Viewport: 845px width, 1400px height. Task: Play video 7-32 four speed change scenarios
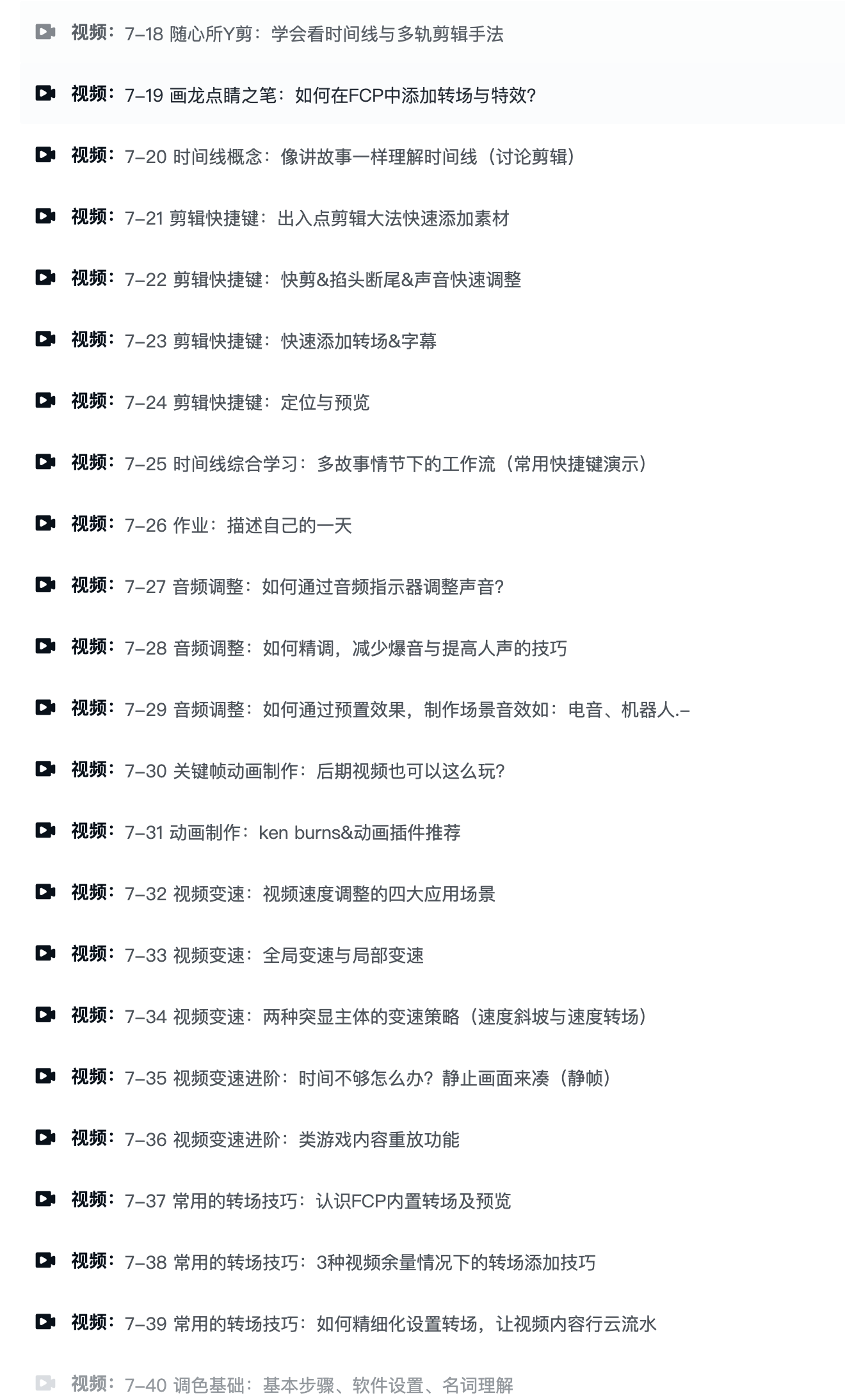[310, 894]
